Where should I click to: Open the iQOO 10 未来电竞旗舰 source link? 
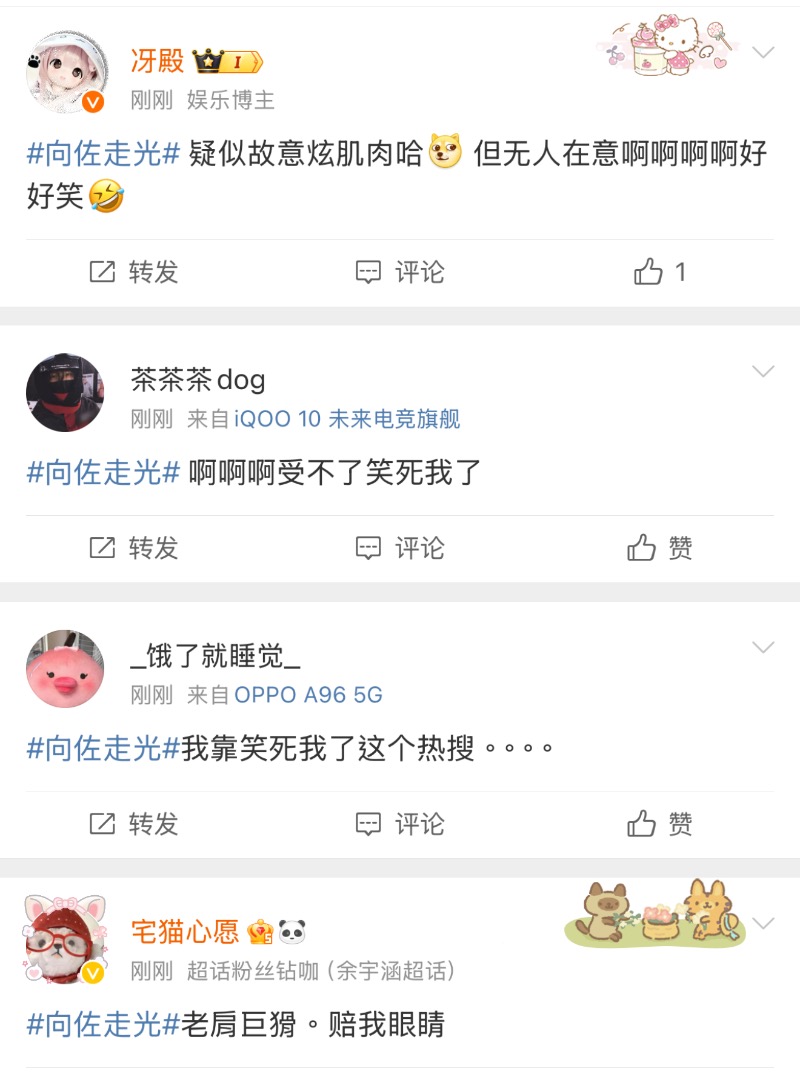(x=347, y=419)
